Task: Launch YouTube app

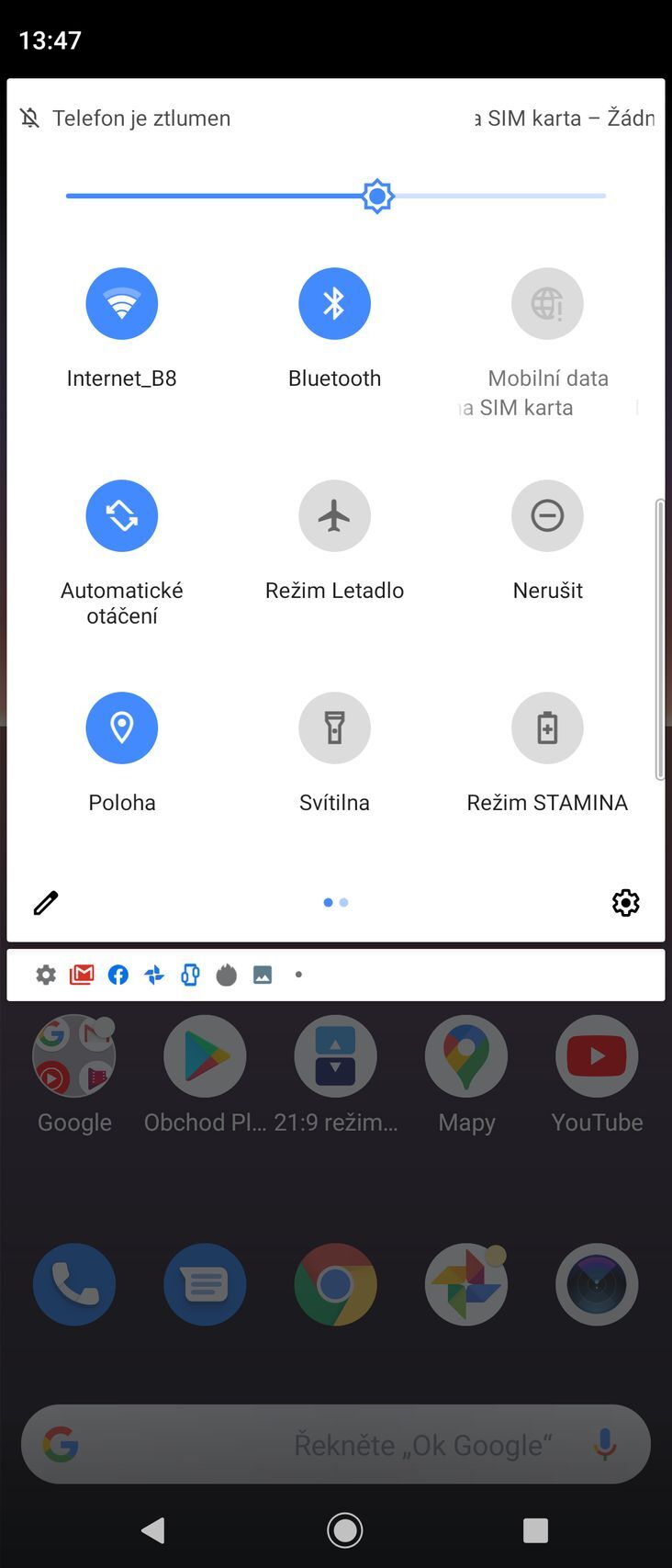Action: click(x=596, y=1055)
